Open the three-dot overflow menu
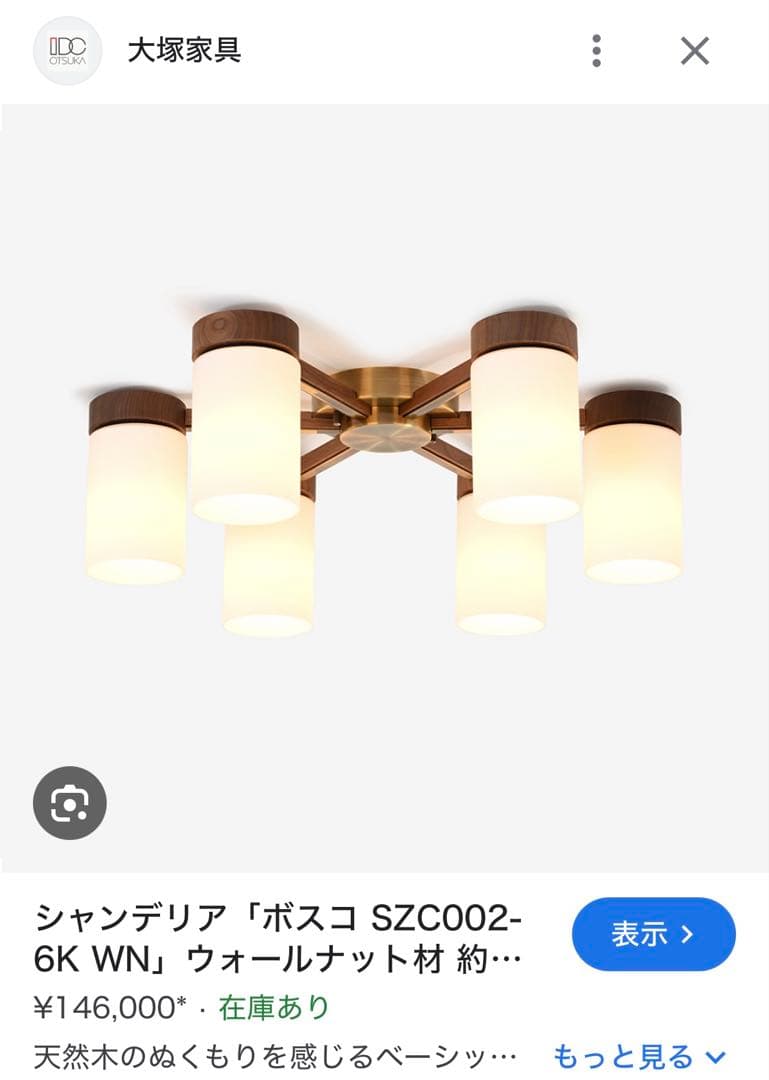The width and height of the screenshot is (769, 1080). [x=598, y=50]
